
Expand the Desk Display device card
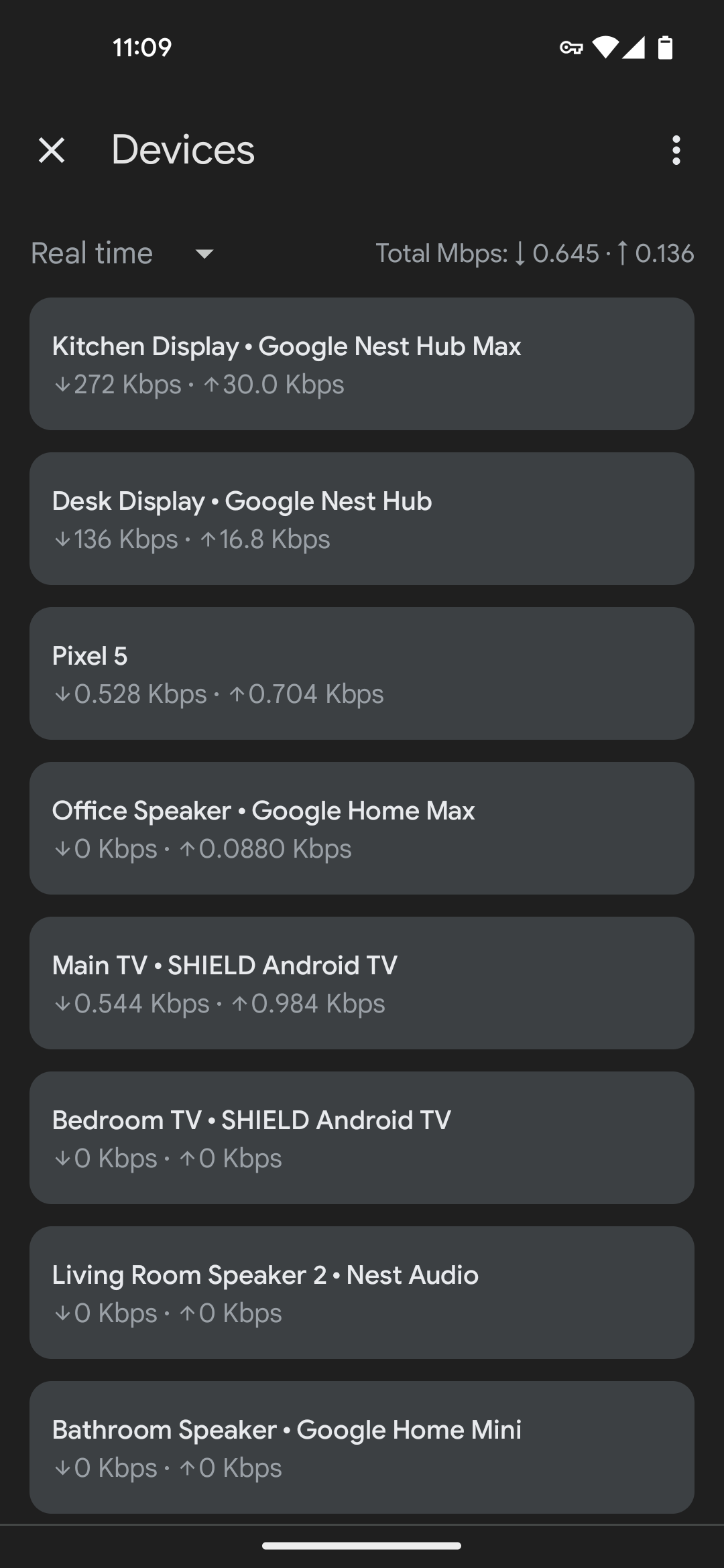click(x=362, y=519)
